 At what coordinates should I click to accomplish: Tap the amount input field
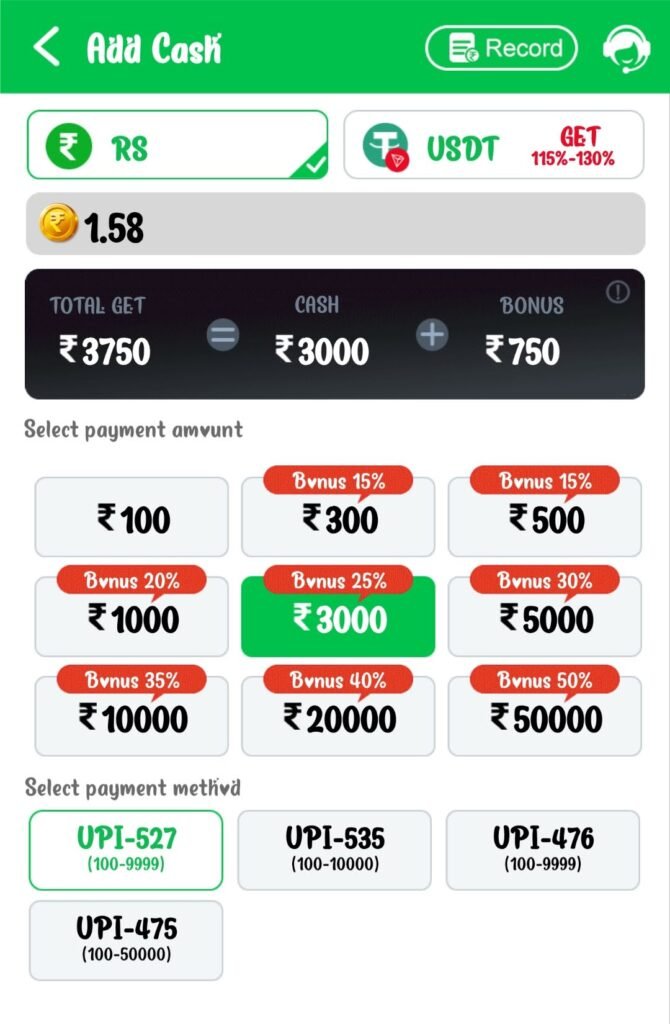pyautogui.click(x=335, y=225)
